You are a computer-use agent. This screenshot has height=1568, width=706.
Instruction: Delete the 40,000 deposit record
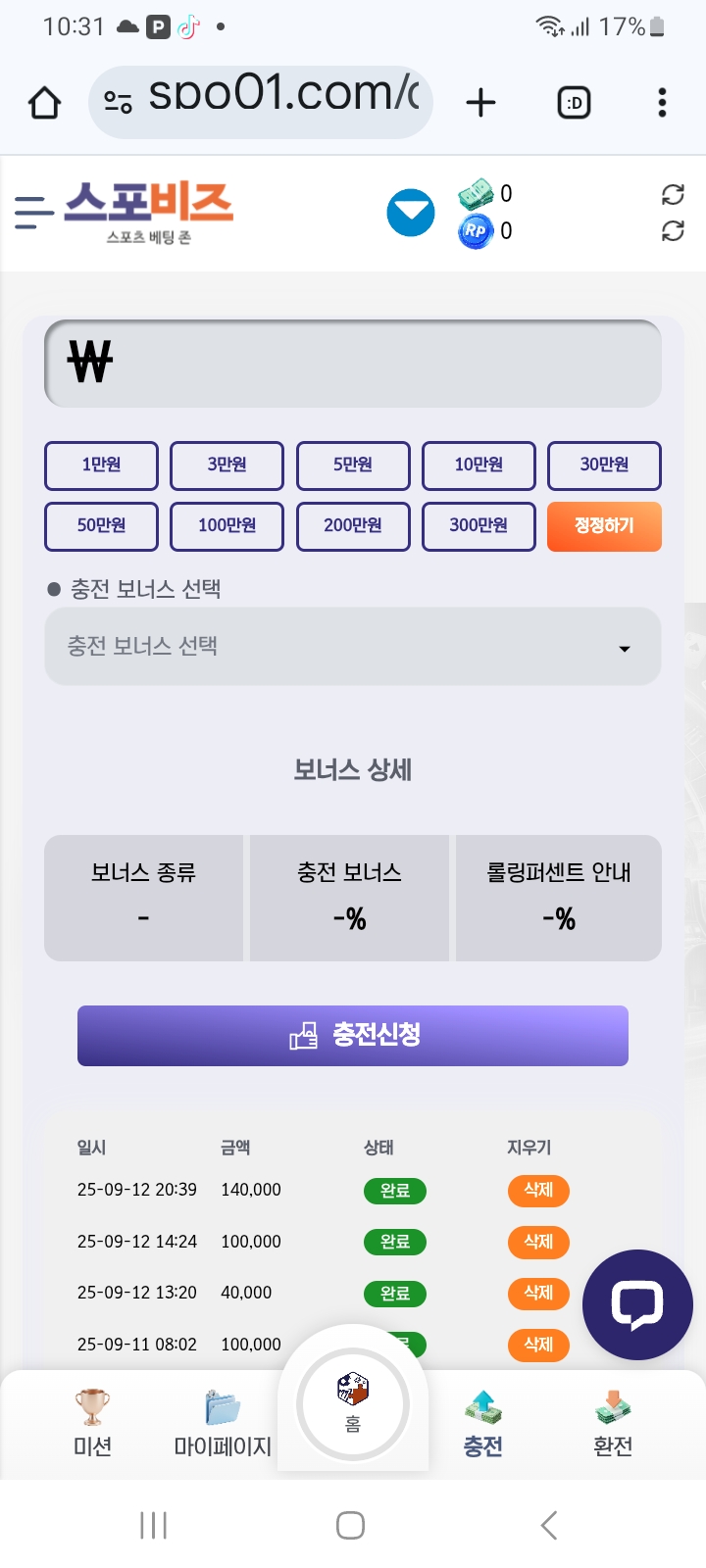(538, 1293)
